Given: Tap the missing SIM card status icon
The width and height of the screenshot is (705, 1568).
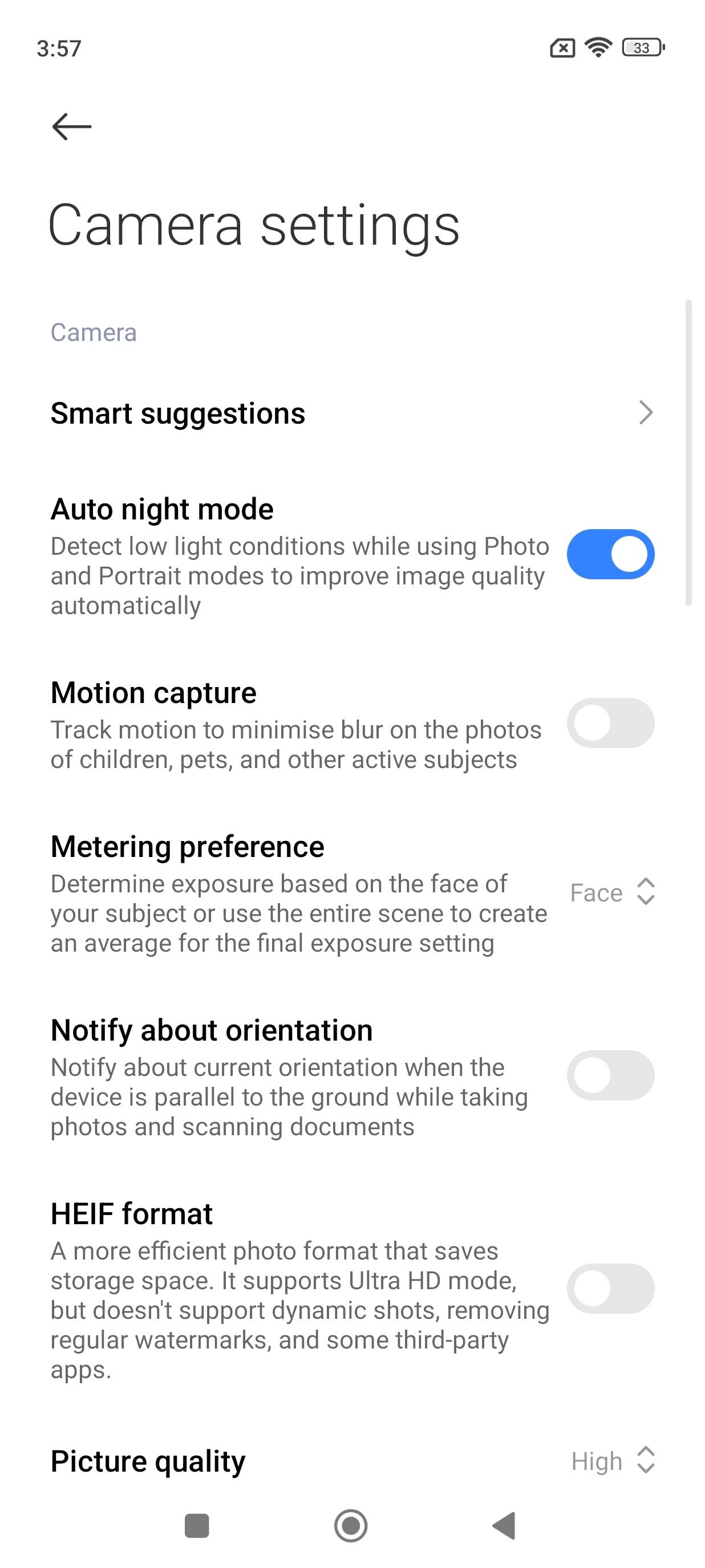Looking at the screenshot, I should pyautogui.click(x=562, y=48).
